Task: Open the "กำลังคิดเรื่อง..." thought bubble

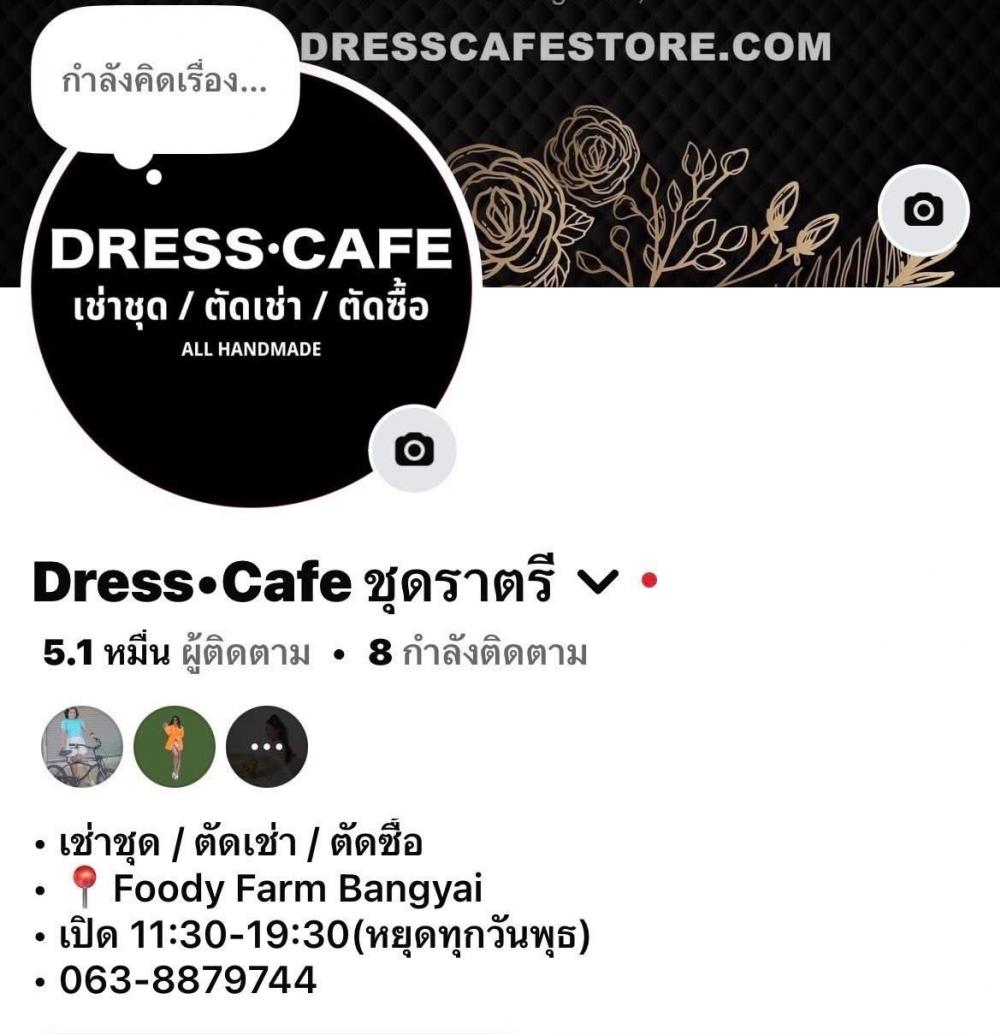Action: click(165, 81)
